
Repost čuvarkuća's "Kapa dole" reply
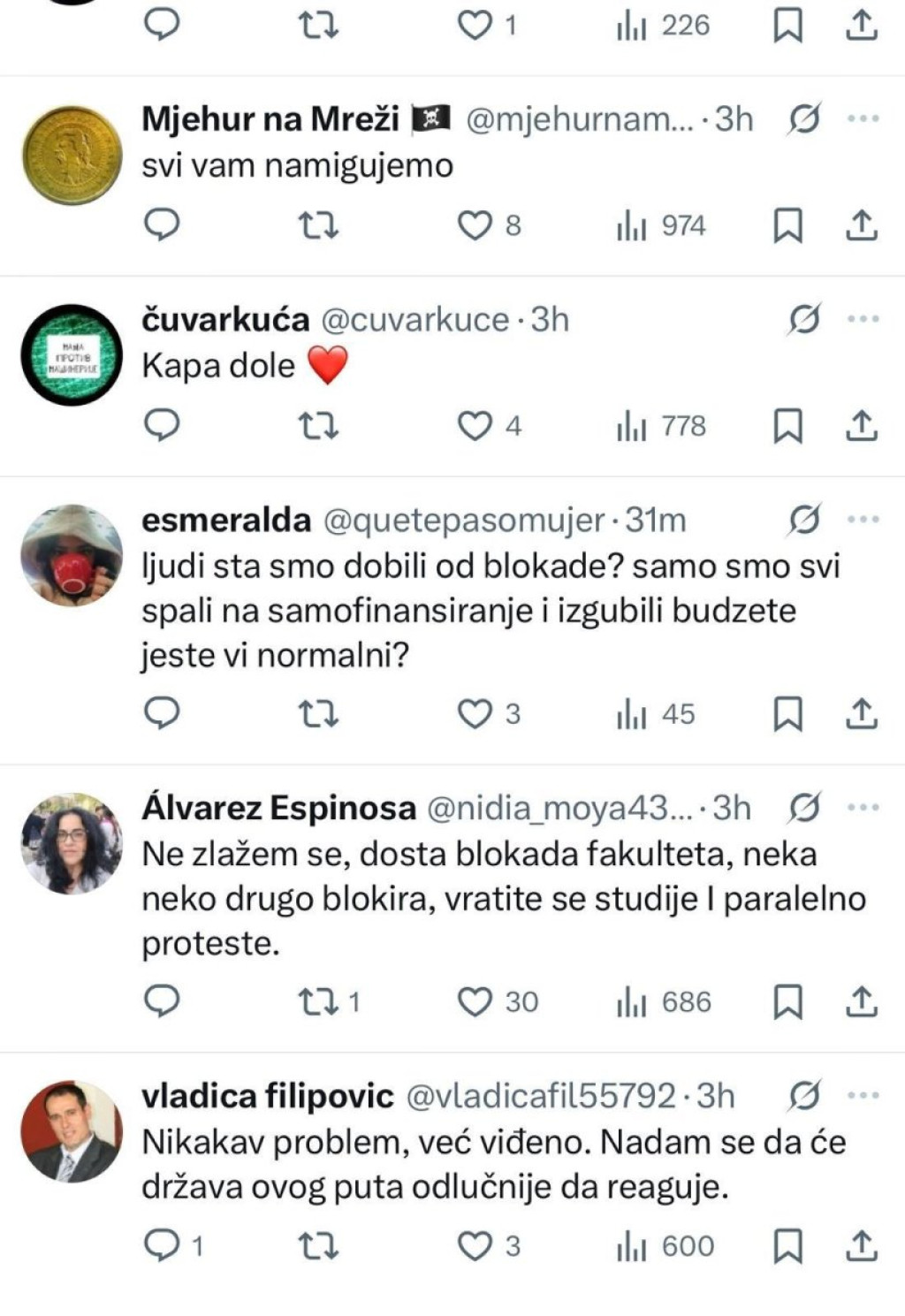coord(317,426)
